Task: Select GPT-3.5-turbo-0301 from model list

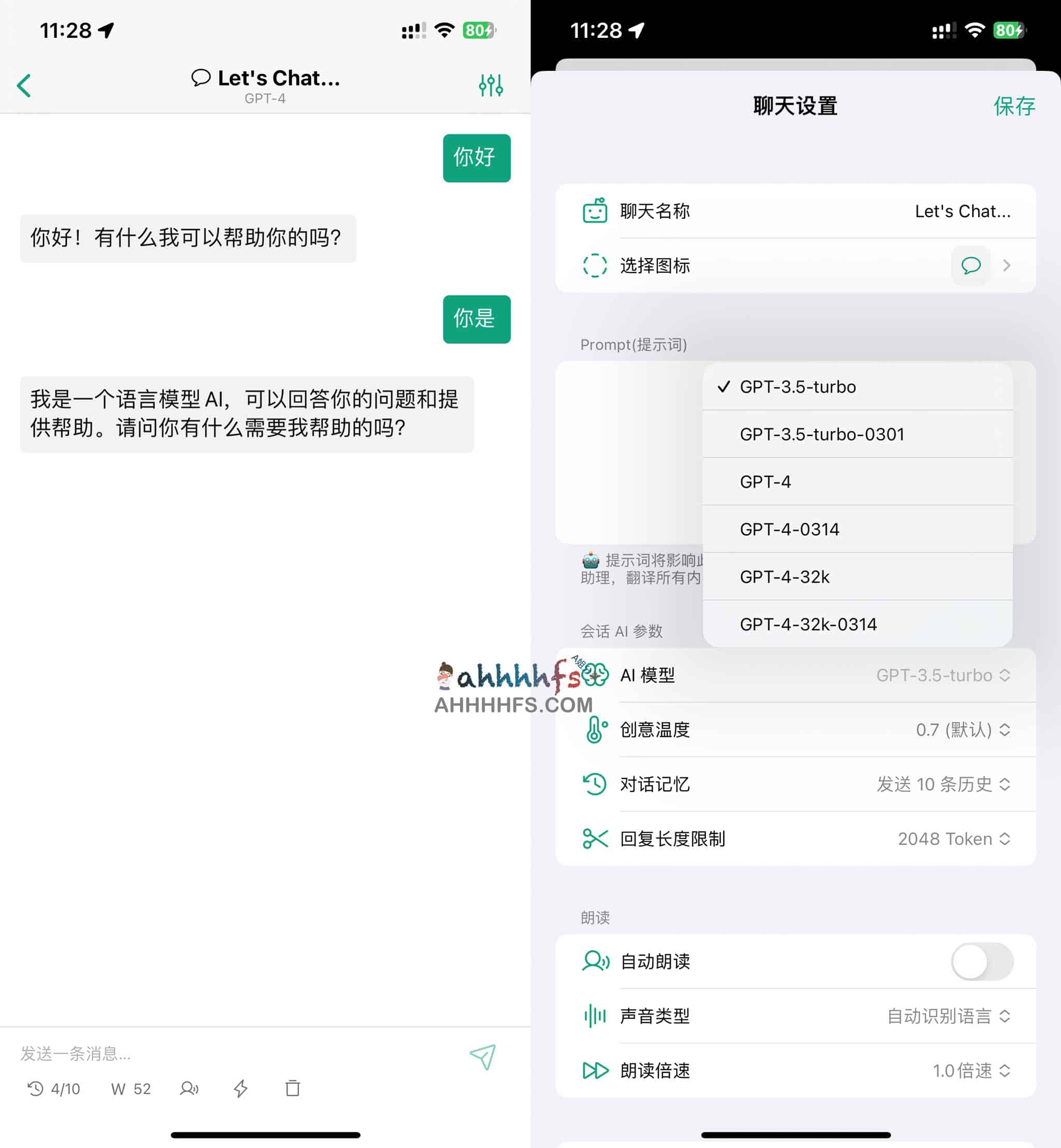Action: [x=822, y=434]
